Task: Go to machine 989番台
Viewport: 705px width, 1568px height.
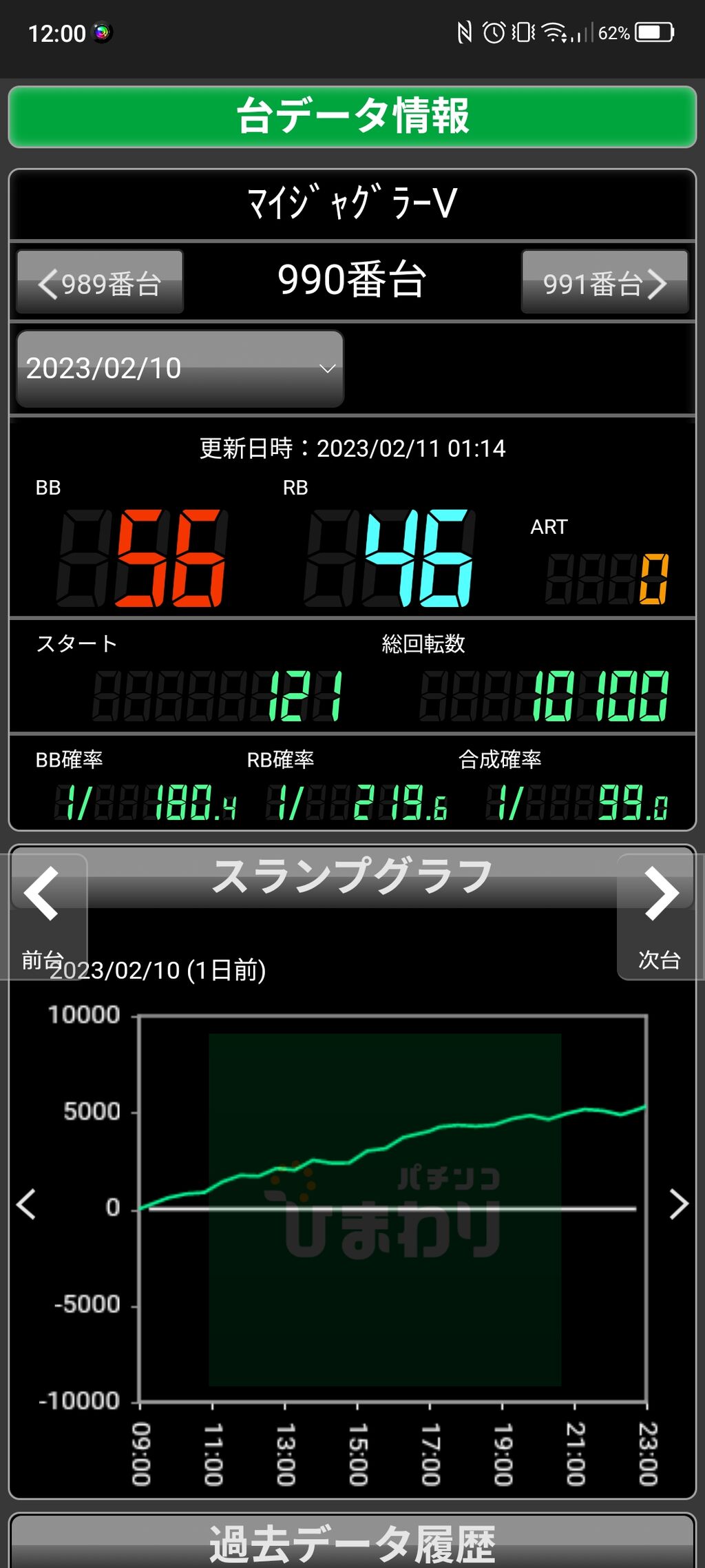Action: point(100,282)
